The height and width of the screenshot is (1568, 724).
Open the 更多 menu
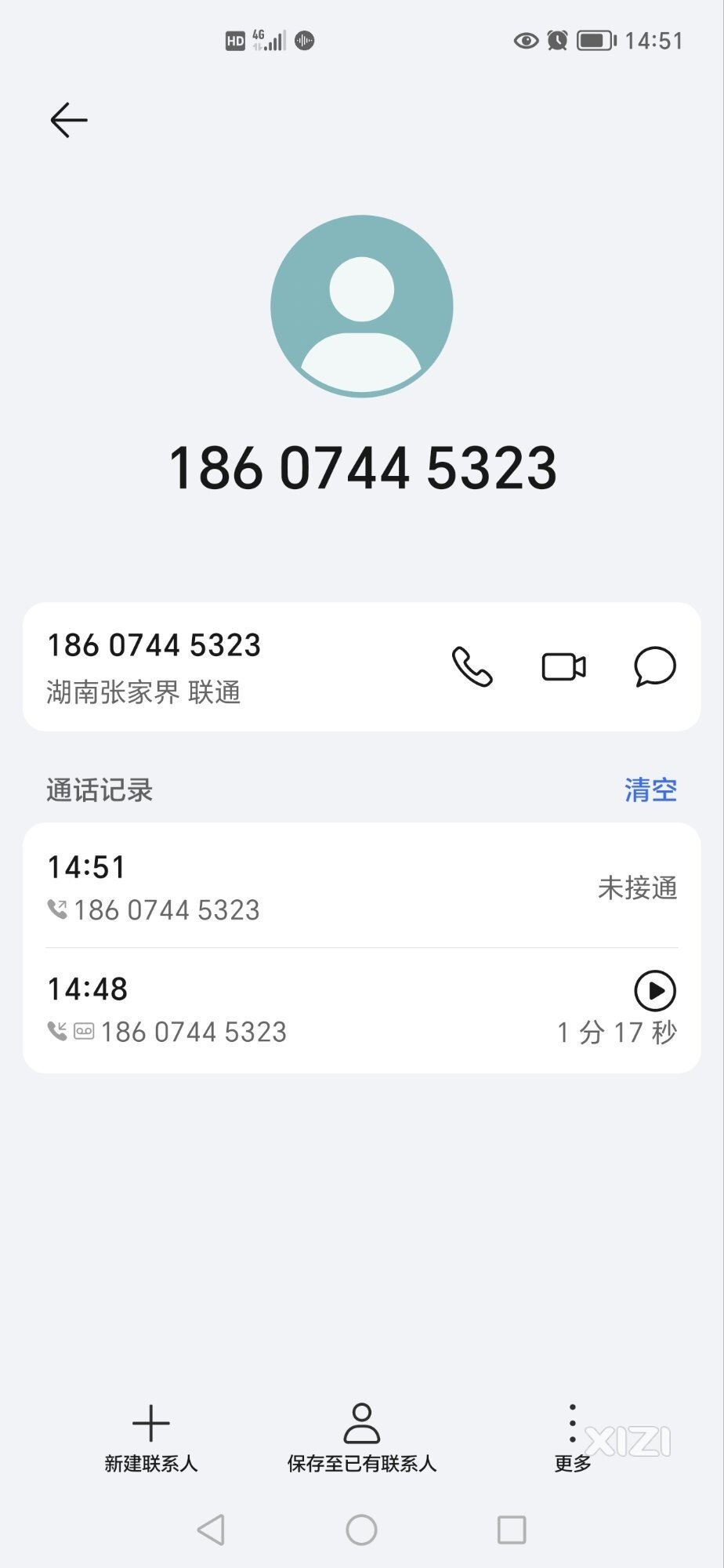[573, 1439]
